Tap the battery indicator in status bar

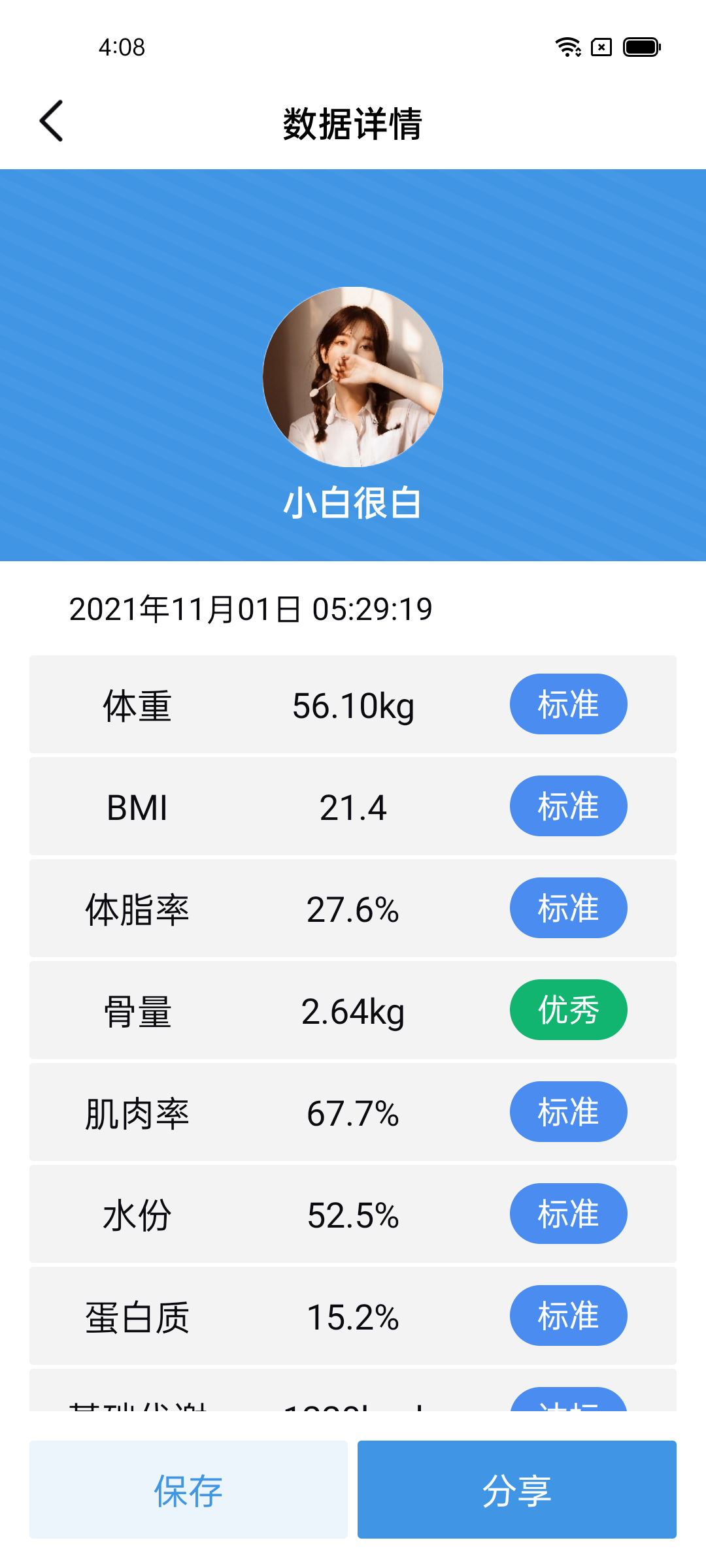[x=641, y=47]
